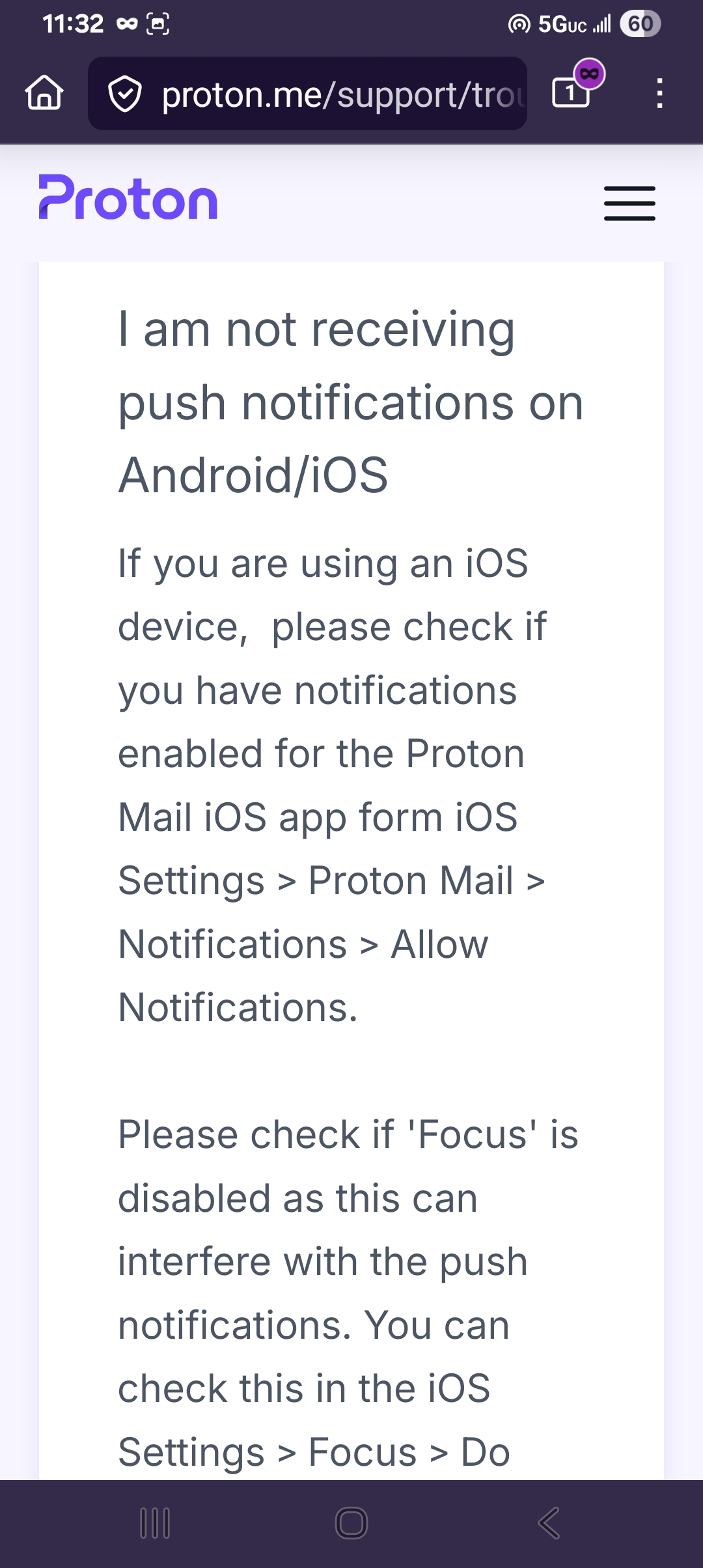Open the recent apps view
703x1568 pixels.
[155, 1523]
